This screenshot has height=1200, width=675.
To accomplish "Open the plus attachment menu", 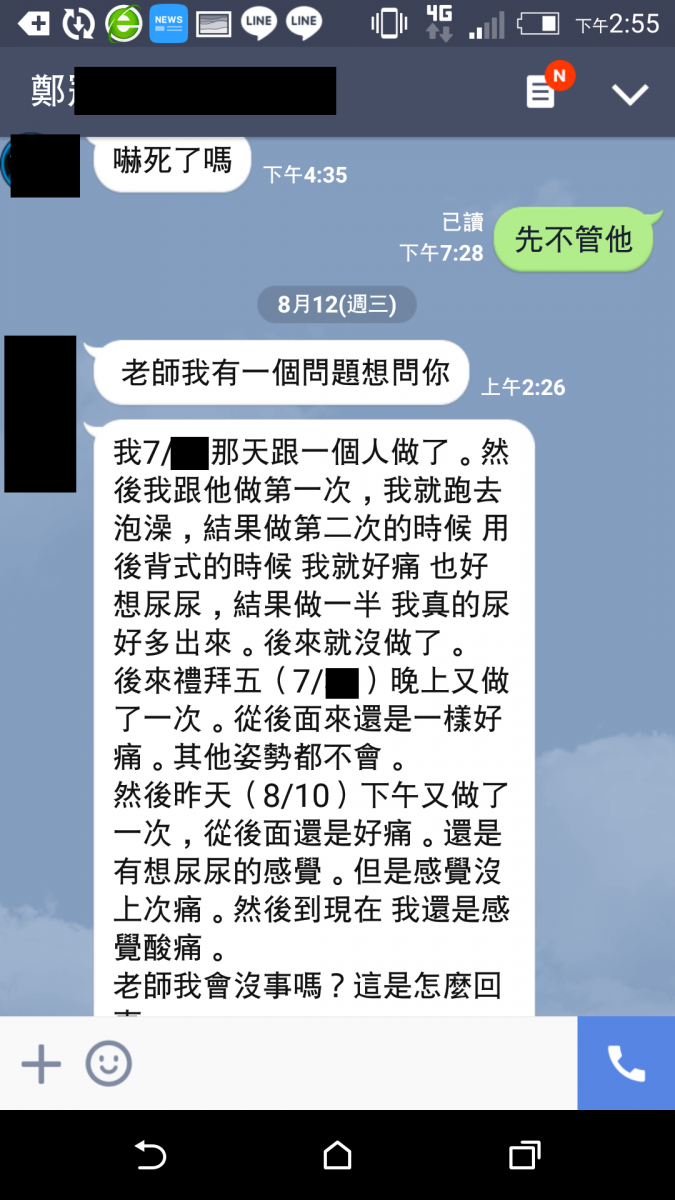I will (x=41, y=1063).
